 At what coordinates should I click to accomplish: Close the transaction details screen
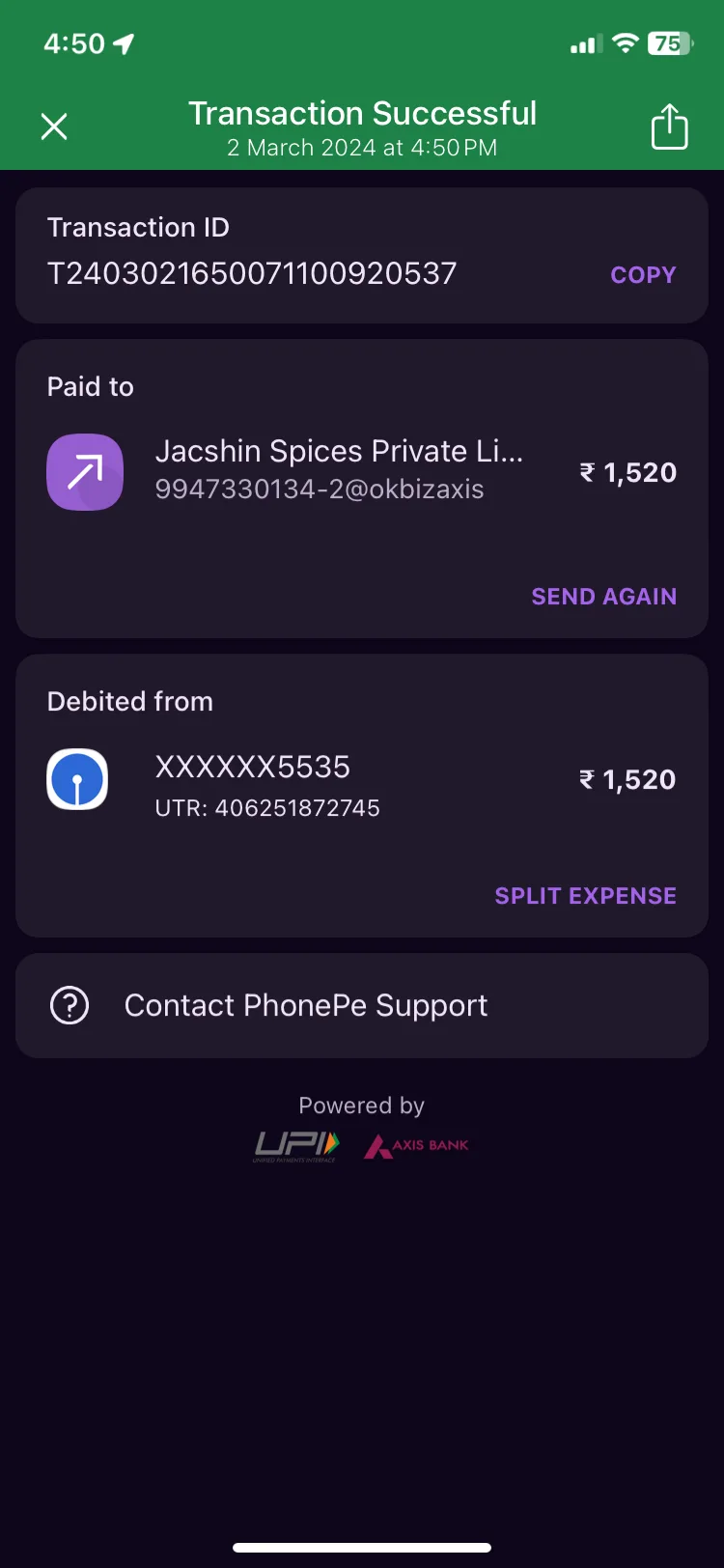click(54, 126)
